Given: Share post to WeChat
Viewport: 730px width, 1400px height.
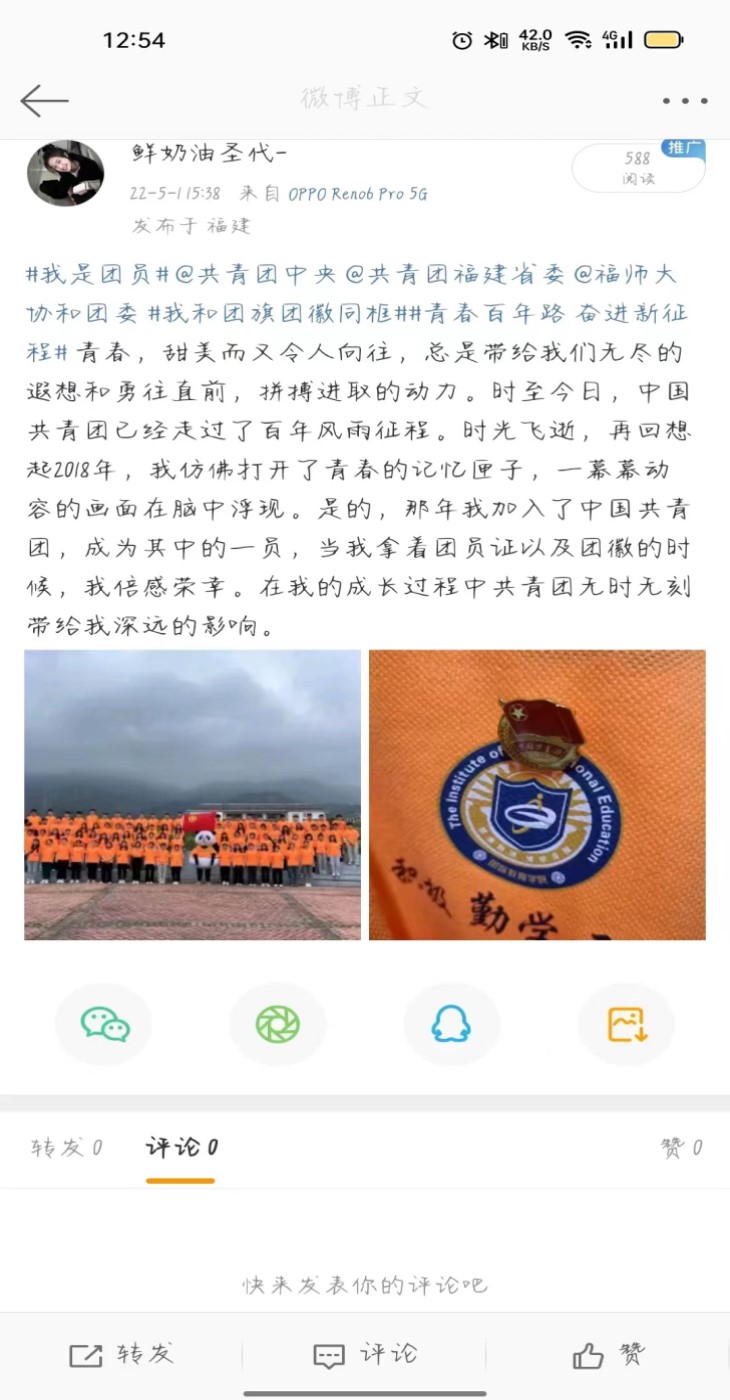Looking at the screenshot, I should coord(104,1024).
